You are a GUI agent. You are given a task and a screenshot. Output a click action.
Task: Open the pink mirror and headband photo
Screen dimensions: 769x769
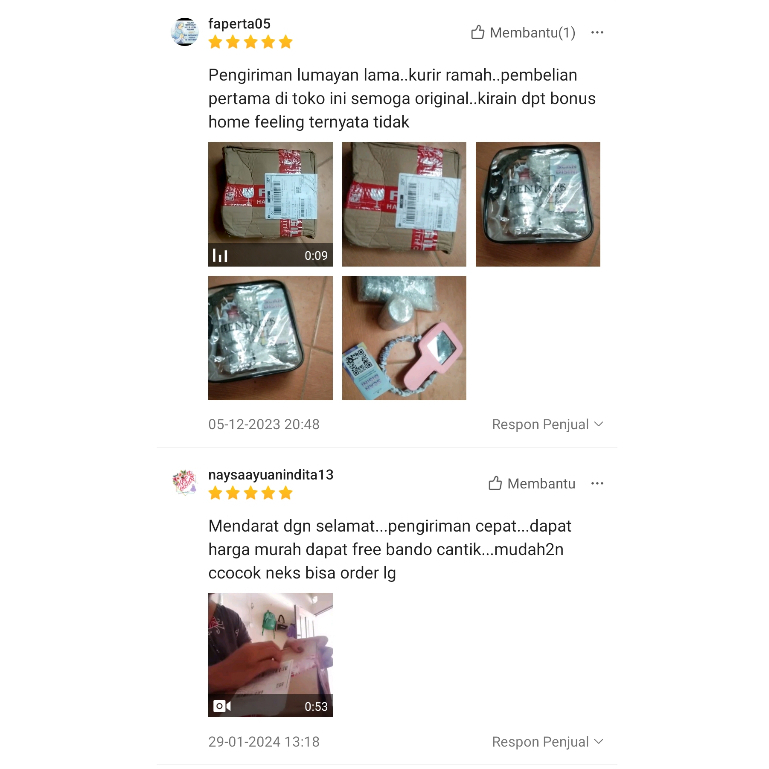[x=404, y=338]
